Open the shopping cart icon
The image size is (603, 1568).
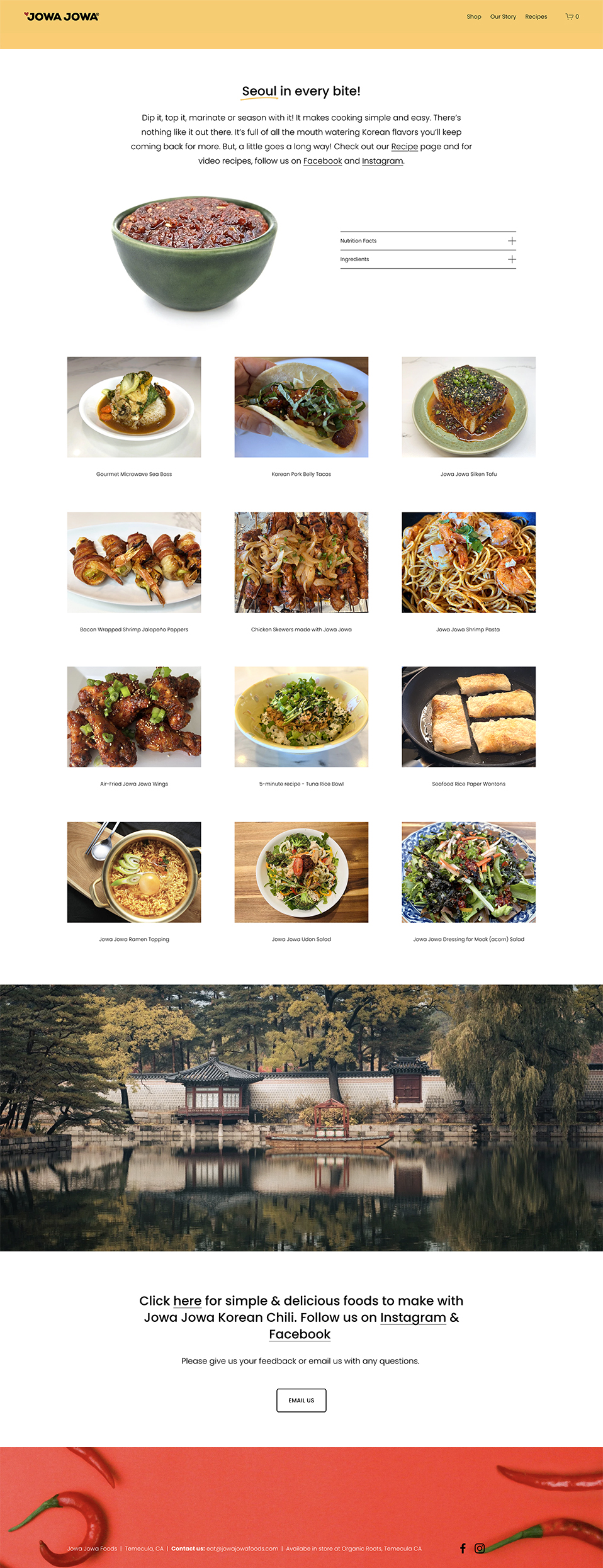click(571, 17)
